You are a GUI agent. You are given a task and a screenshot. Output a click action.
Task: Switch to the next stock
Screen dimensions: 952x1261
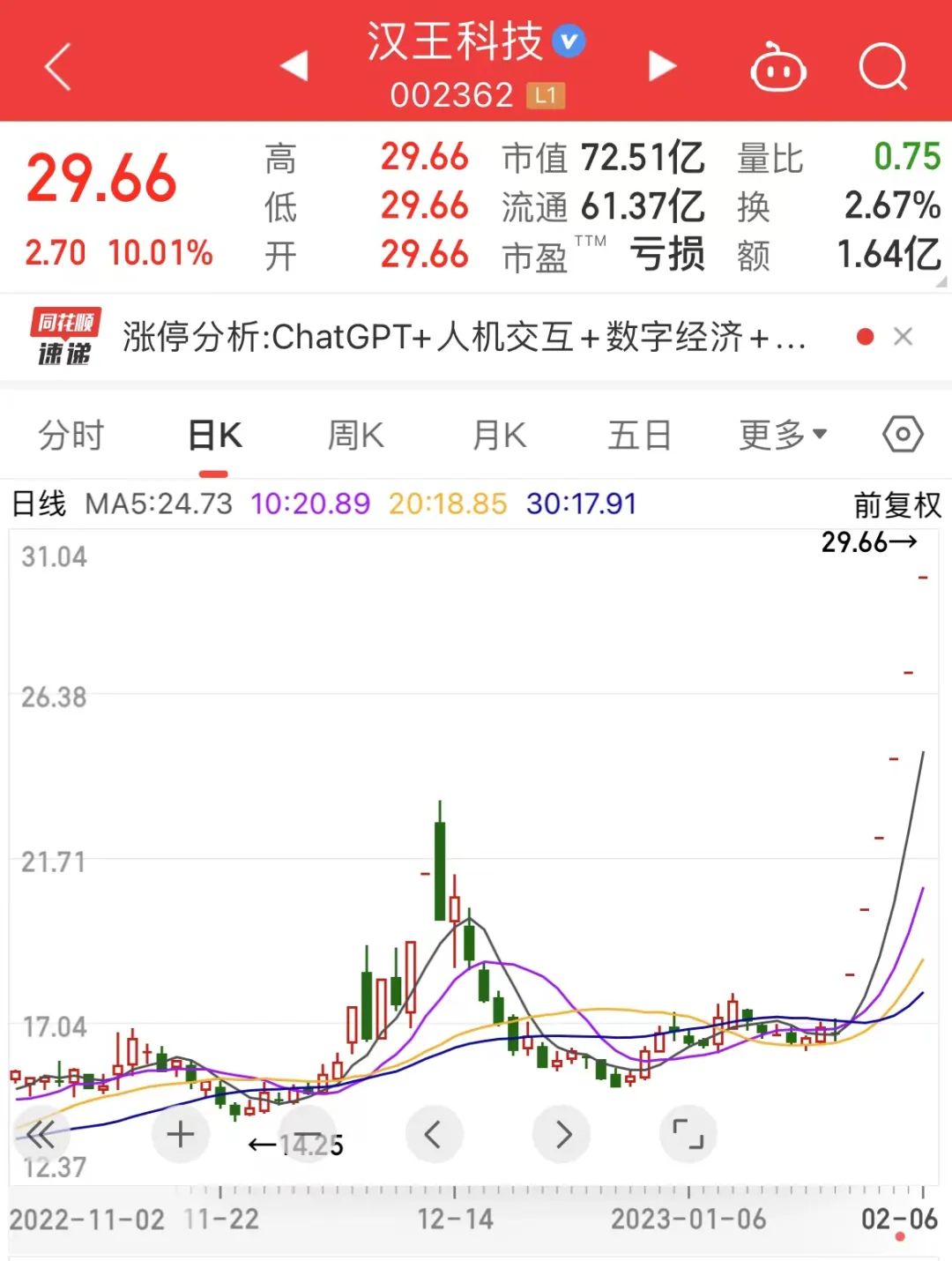662,66
